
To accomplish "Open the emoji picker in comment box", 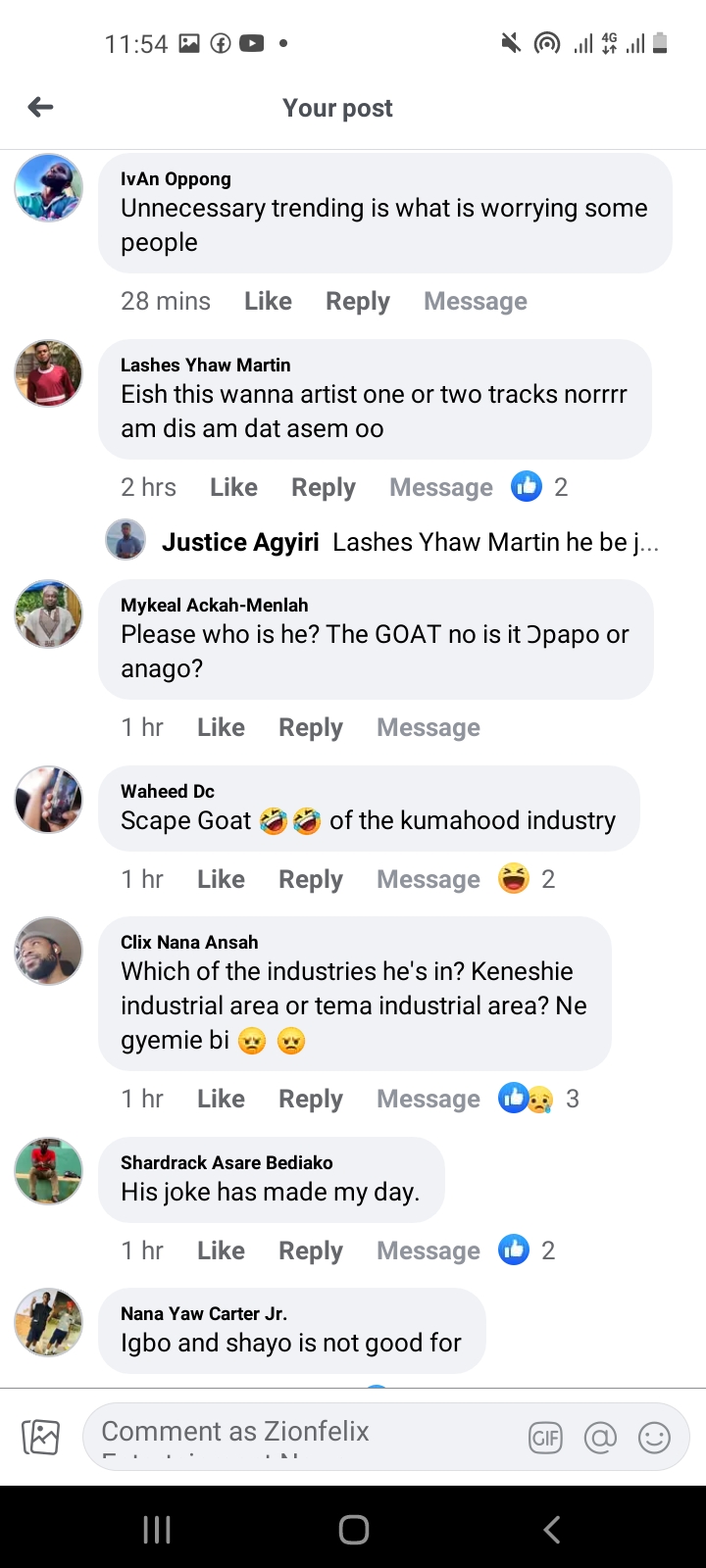I will (x=654, y=1438).
